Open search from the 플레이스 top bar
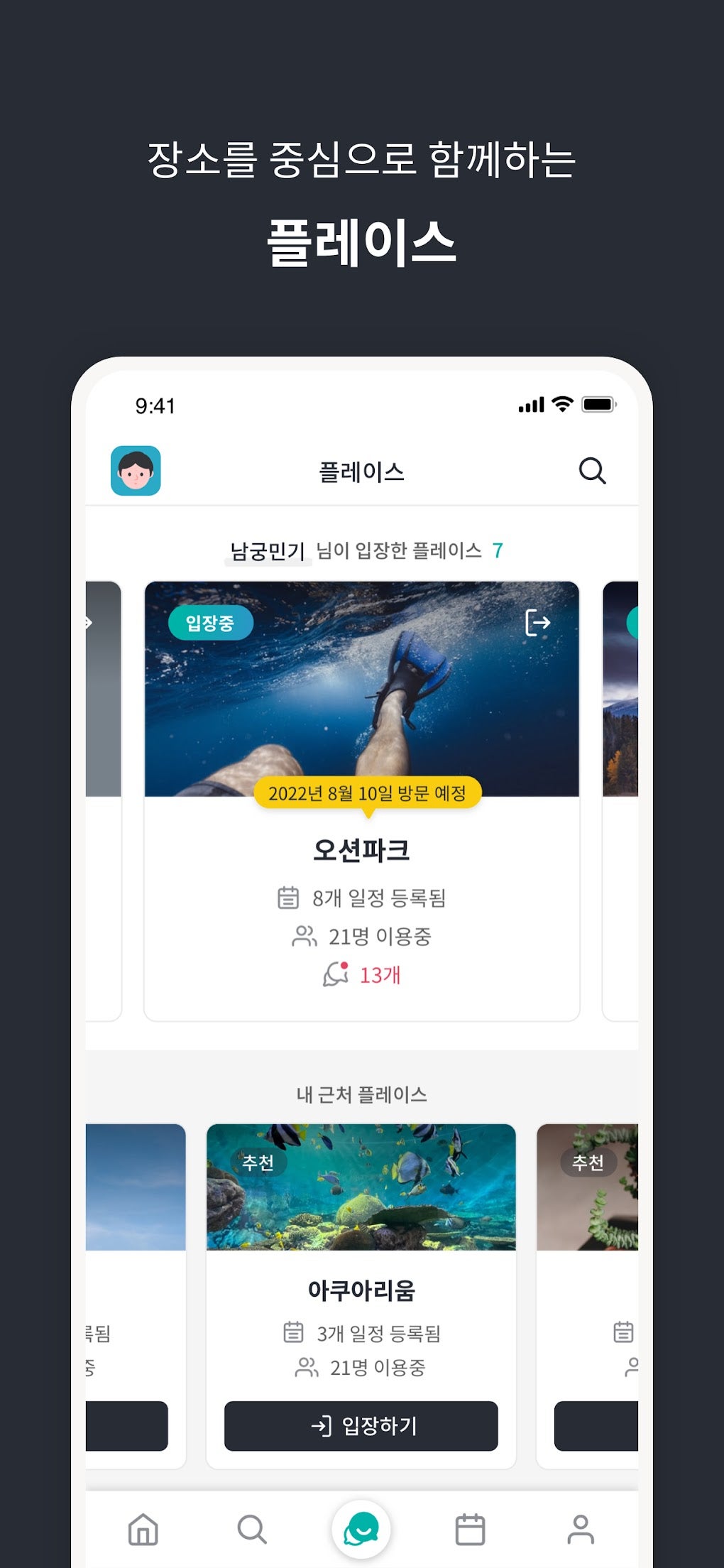 pos(593,472)
